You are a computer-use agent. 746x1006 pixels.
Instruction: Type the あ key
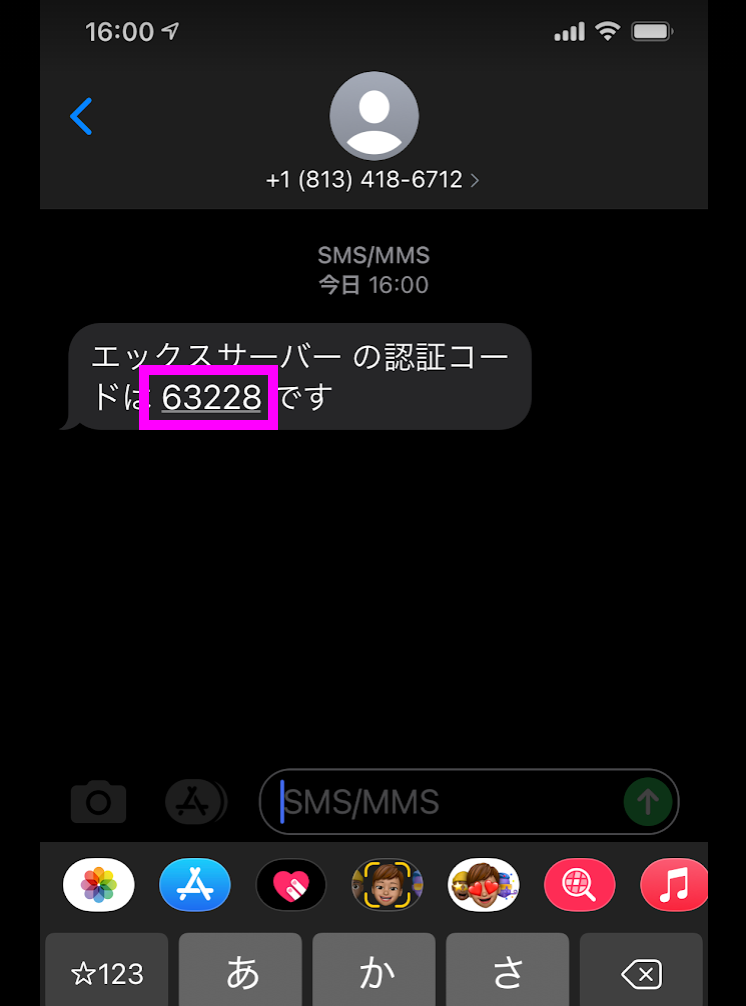coord(241,972)
